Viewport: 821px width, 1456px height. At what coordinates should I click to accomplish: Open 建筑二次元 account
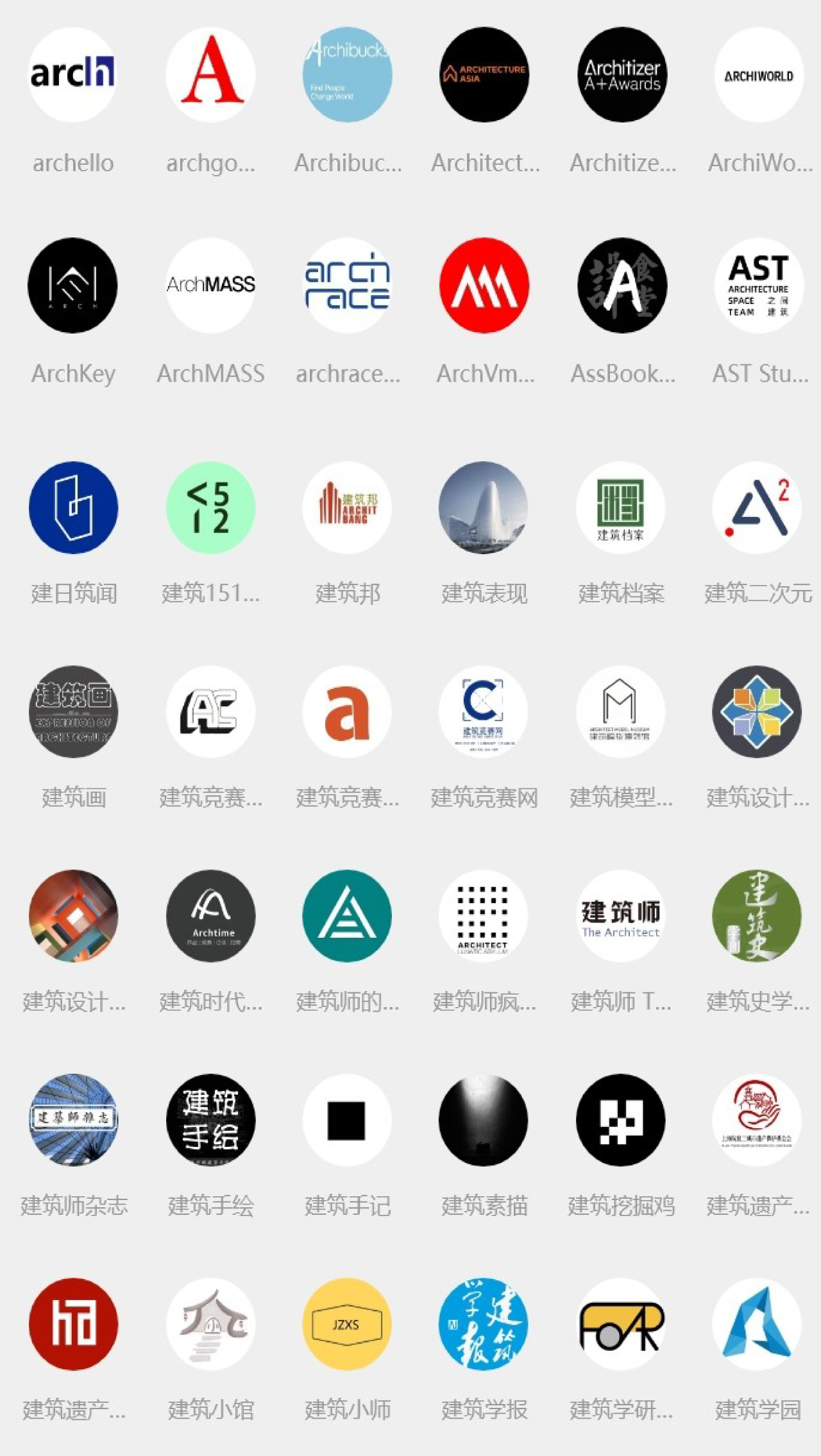tap(758, 507)
